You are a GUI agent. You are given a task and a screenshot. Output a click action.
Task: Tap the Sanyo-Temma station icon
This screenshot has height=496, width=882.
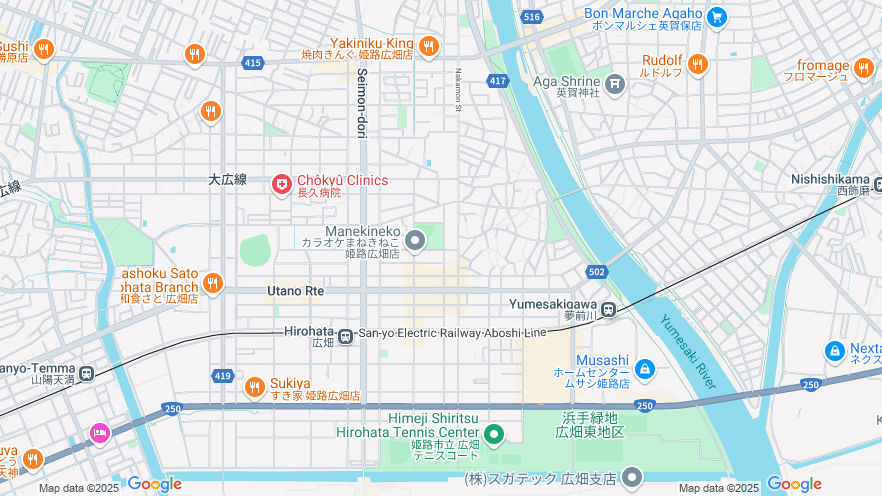click(87, 374)
